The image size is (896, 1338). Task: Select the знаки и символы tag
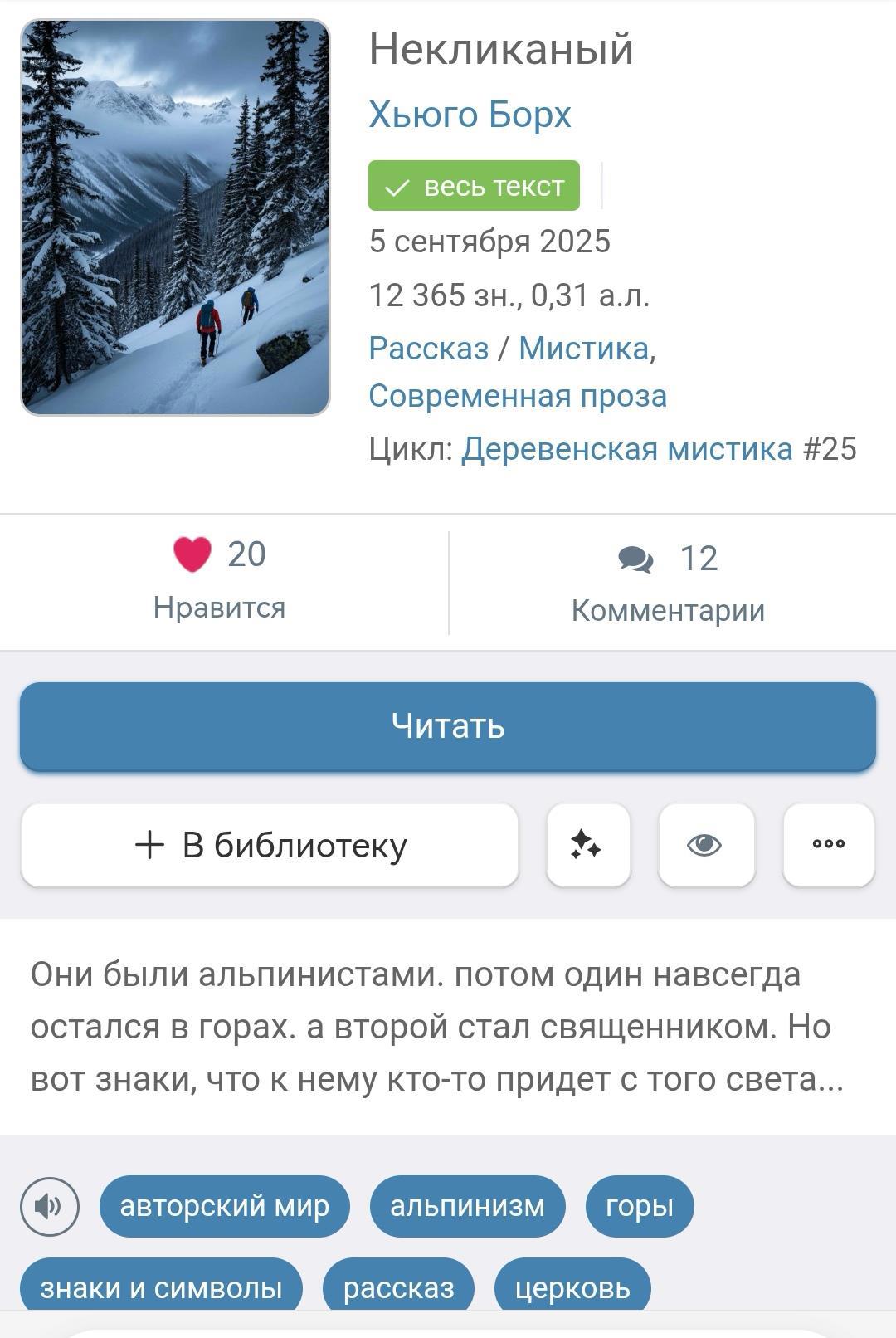pyautogui.click(x=161, y=1287)
